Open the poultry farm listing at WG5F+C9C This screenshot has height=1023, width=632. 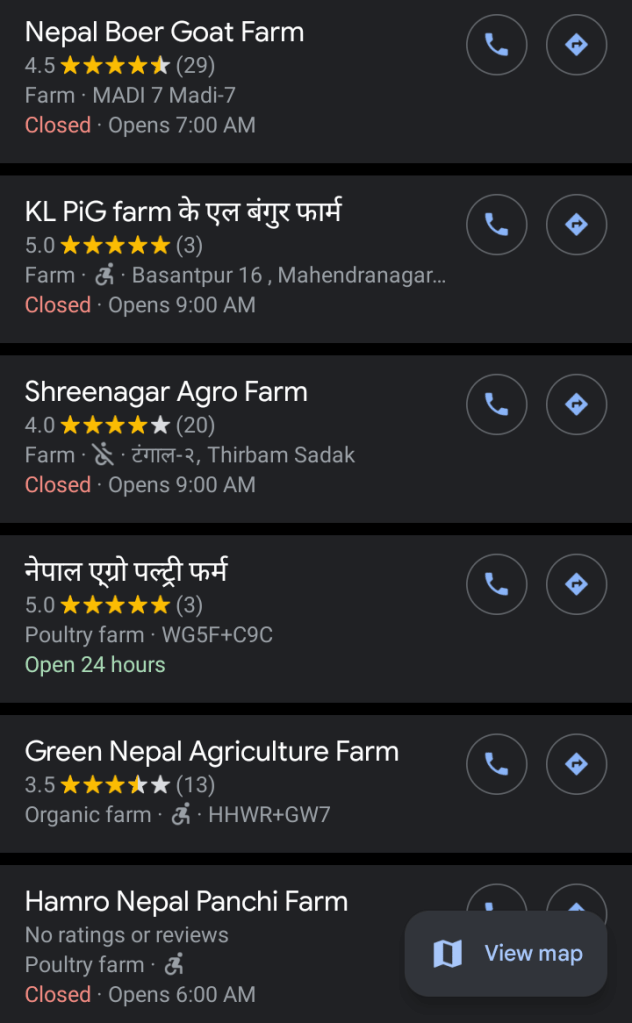[127, 572]
